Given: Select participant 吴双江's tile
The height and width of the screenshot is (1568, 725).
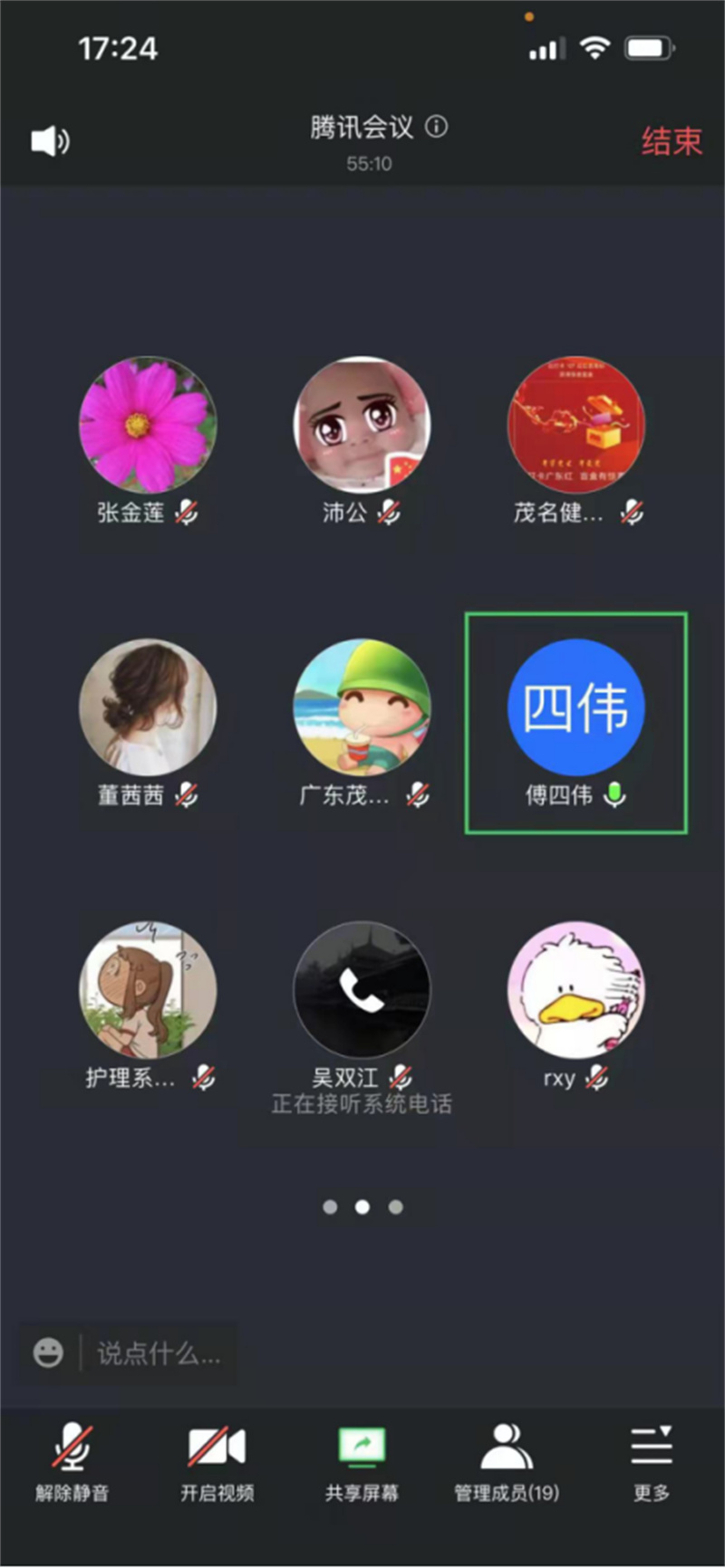Looking at the screenshot, I should coord(362,991).
